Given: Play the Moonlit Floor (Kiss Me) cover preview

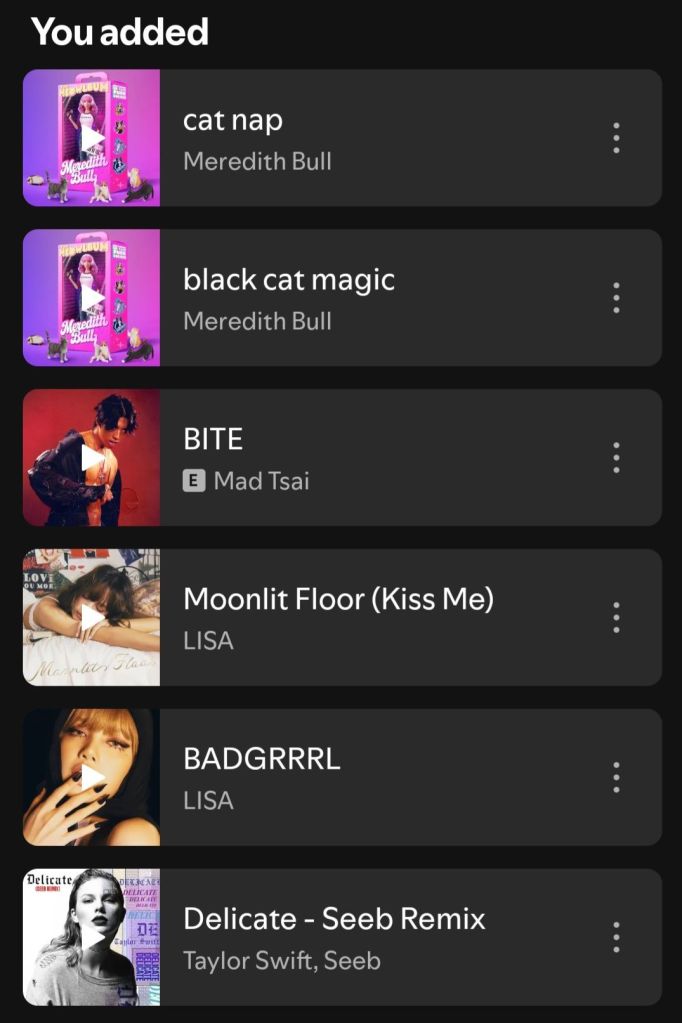Looking at the screenshot, I should pyautogui.click(x=92, y=618).
